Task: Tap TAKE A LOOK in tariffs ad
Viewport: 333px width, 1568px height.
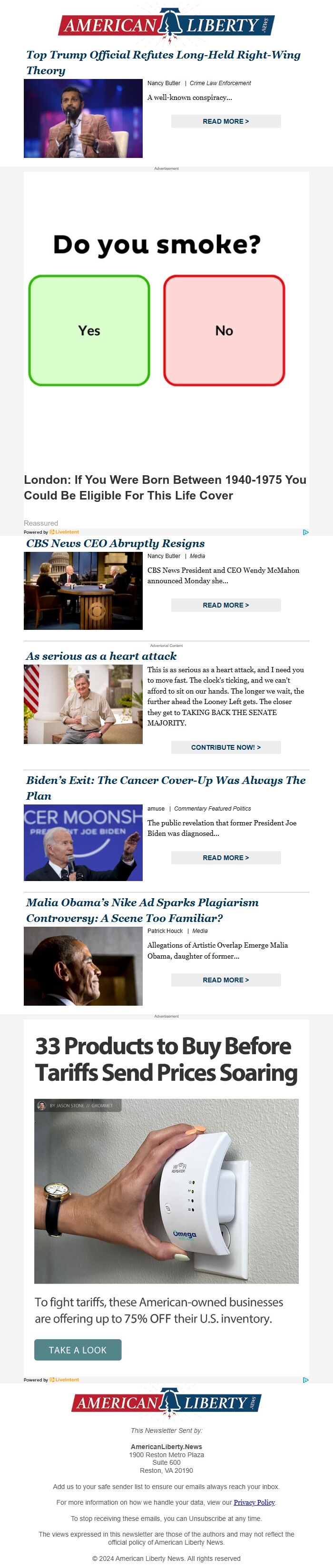Action: click(x=78, y=1350)
